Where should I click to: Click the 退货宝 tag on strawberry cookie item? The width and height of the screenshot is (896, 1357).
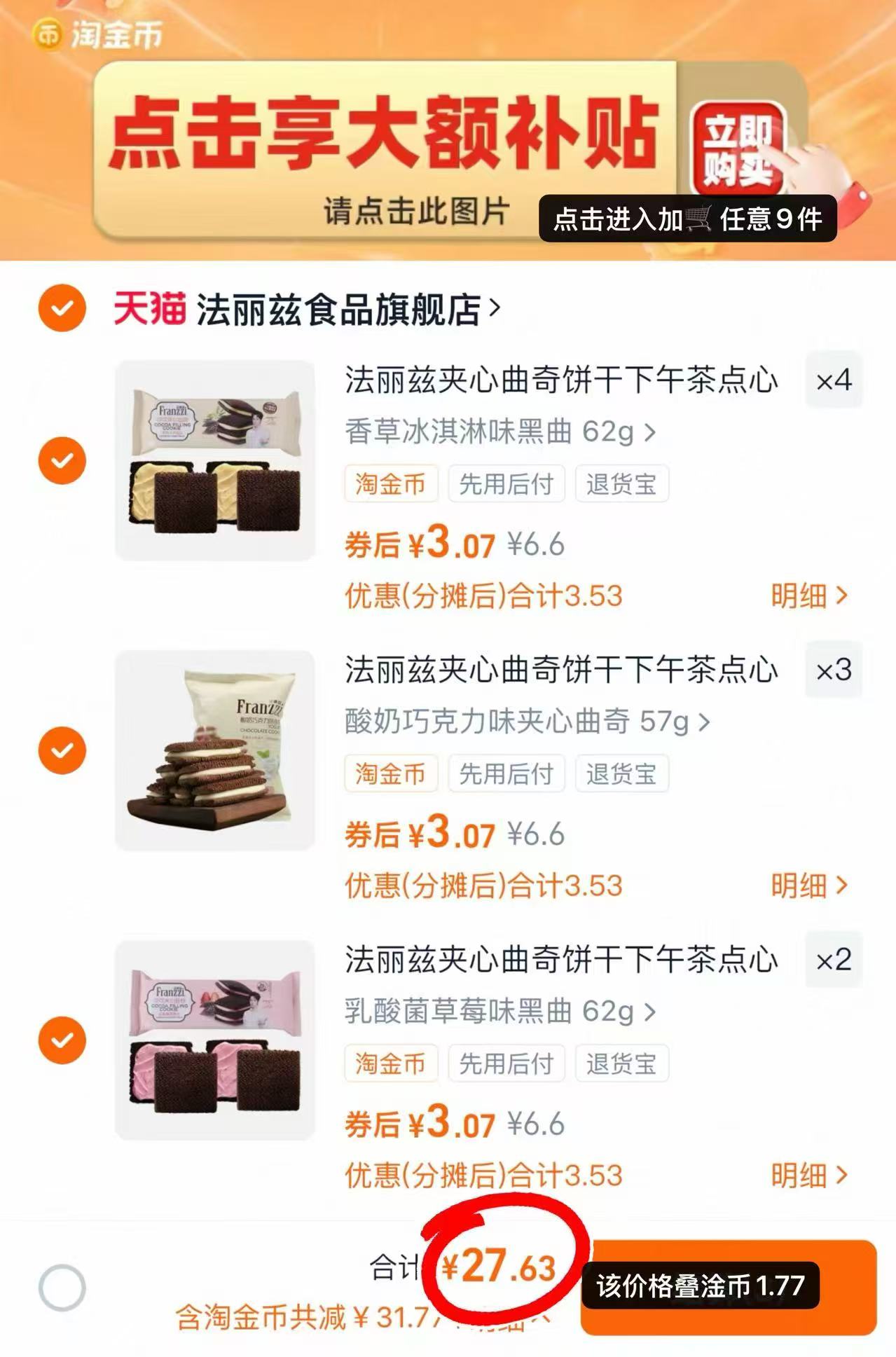(x=622, y=1063)
